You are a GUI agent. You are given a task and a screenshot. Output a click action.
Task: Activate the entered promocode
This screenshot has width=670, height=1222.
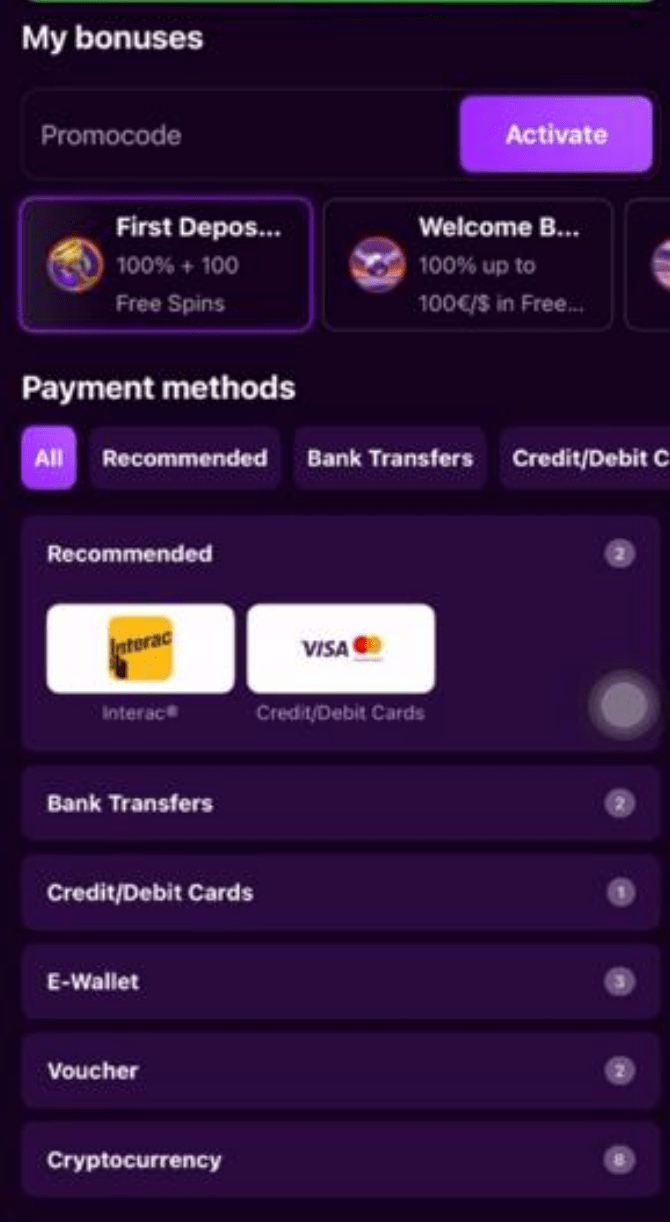556,135
